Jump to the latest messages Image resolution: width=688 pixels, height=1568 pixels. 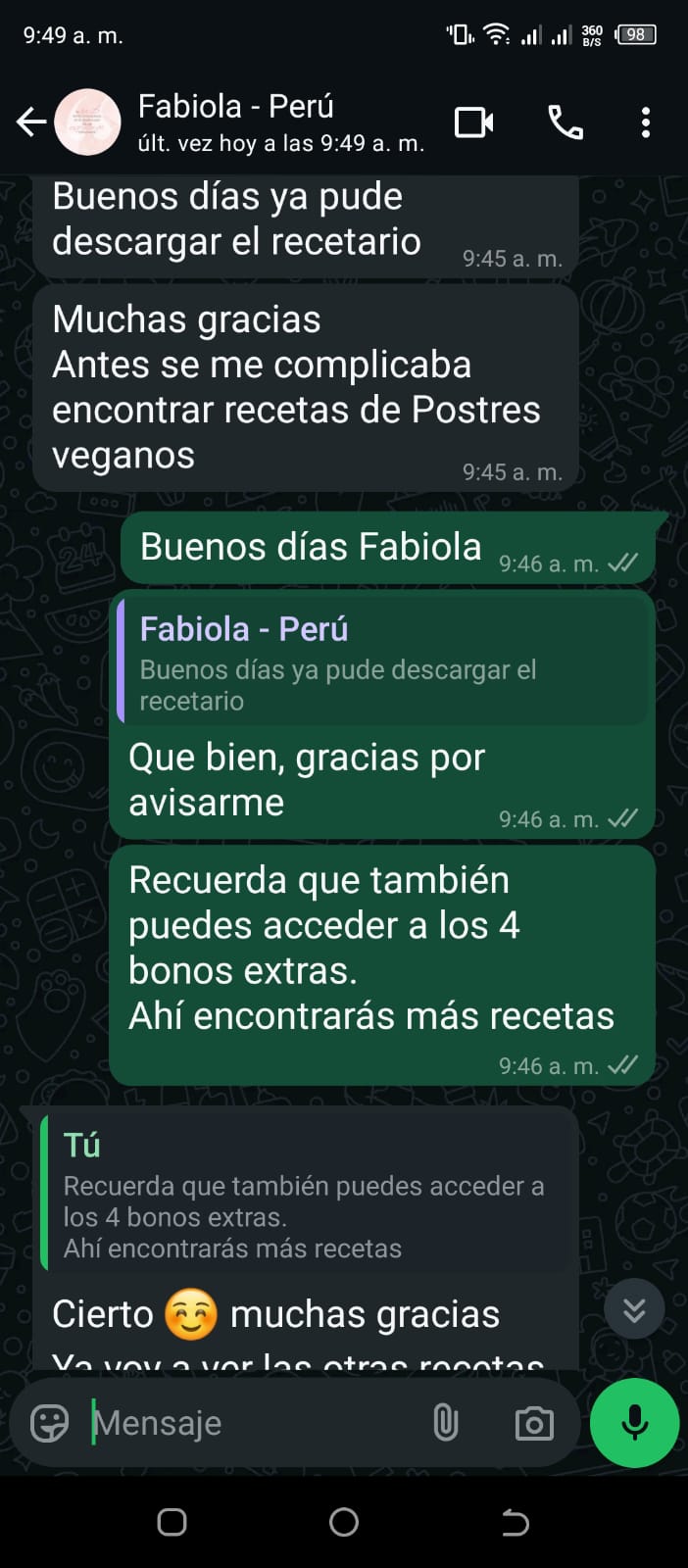click(634, 1309)
